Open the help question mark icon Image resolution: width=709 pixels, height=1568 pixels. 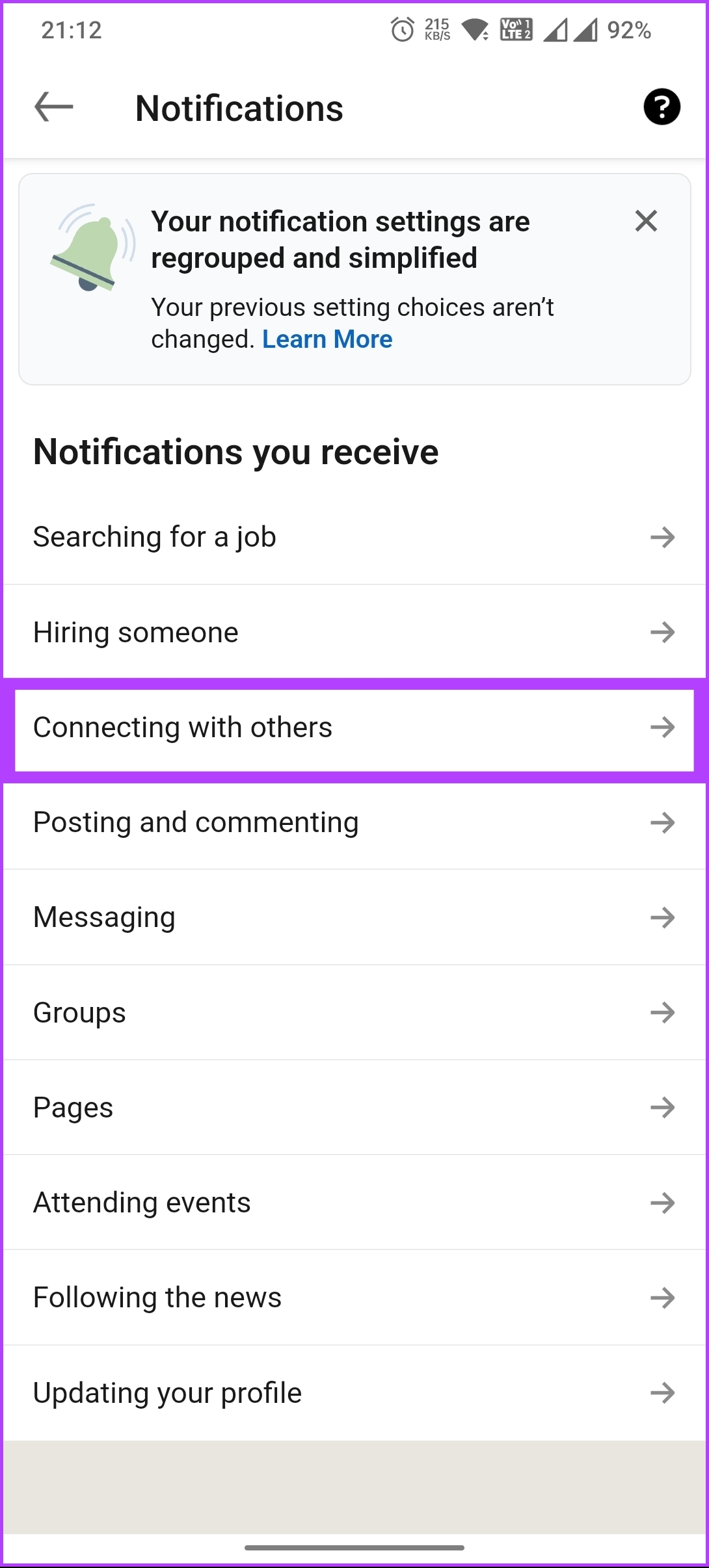coord(662,107)
